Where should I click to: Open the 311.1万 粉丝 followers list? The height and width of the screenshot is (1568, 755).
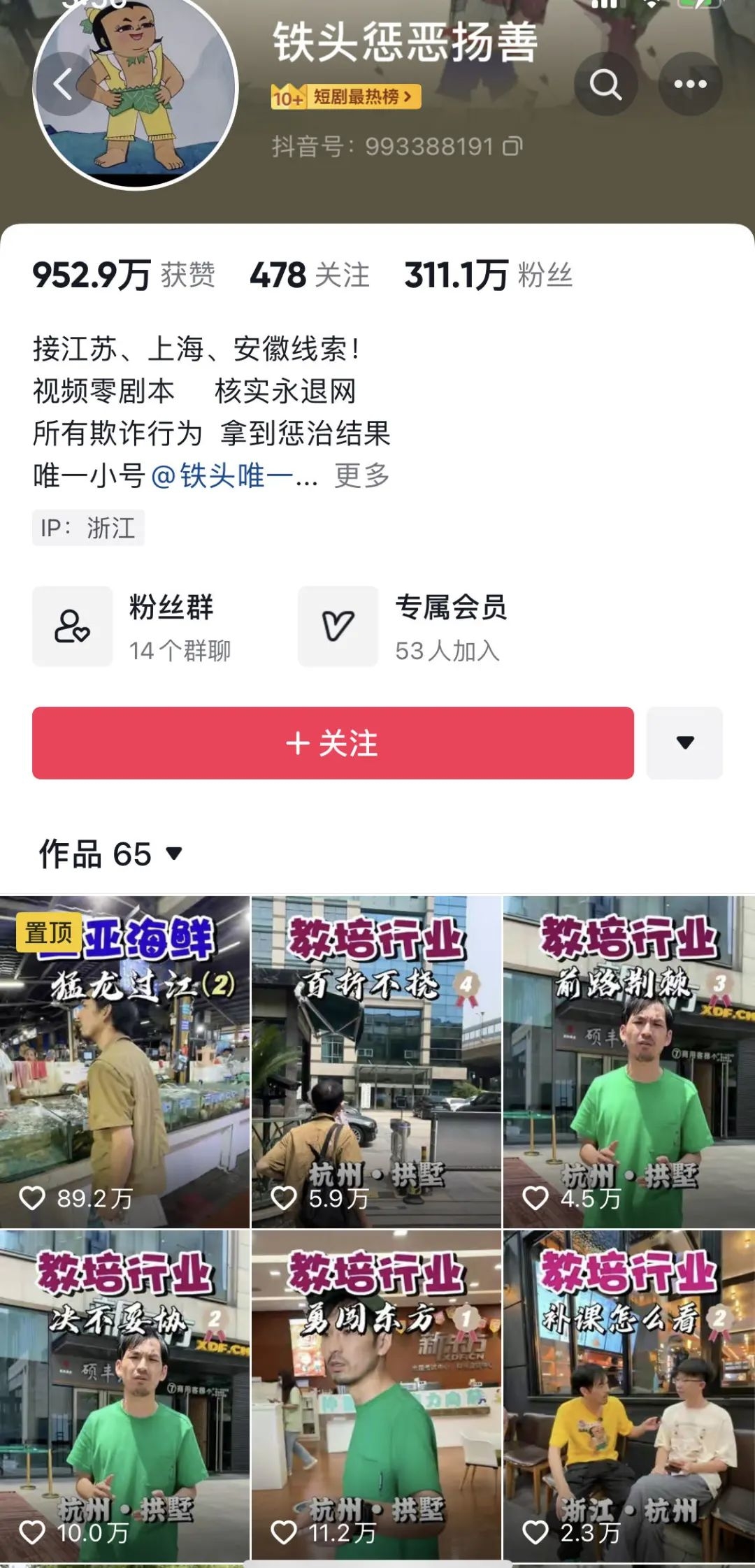(x=488, y=275)
